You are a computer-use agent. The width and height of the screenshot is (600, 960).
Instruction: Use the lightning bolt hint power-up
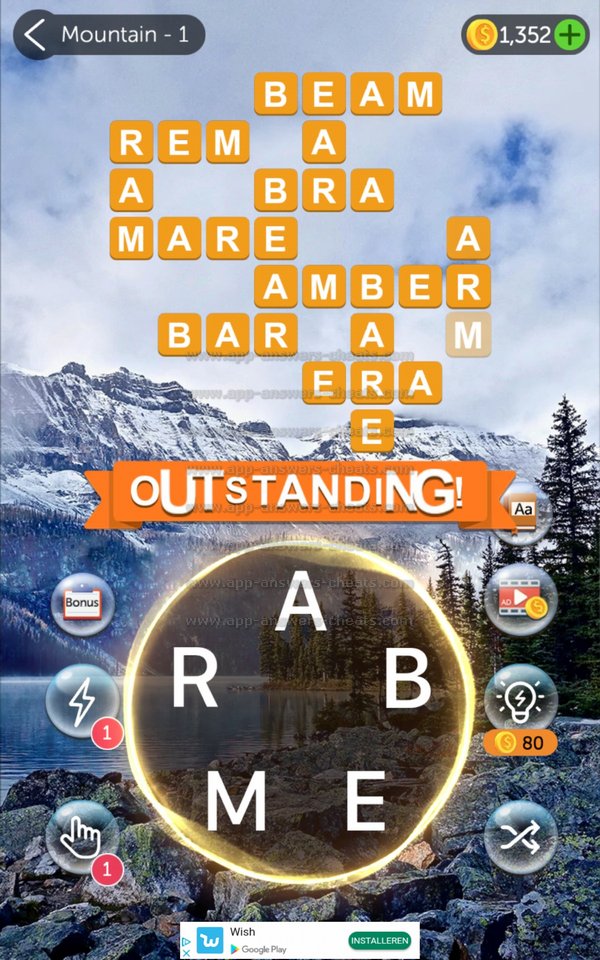82,701
